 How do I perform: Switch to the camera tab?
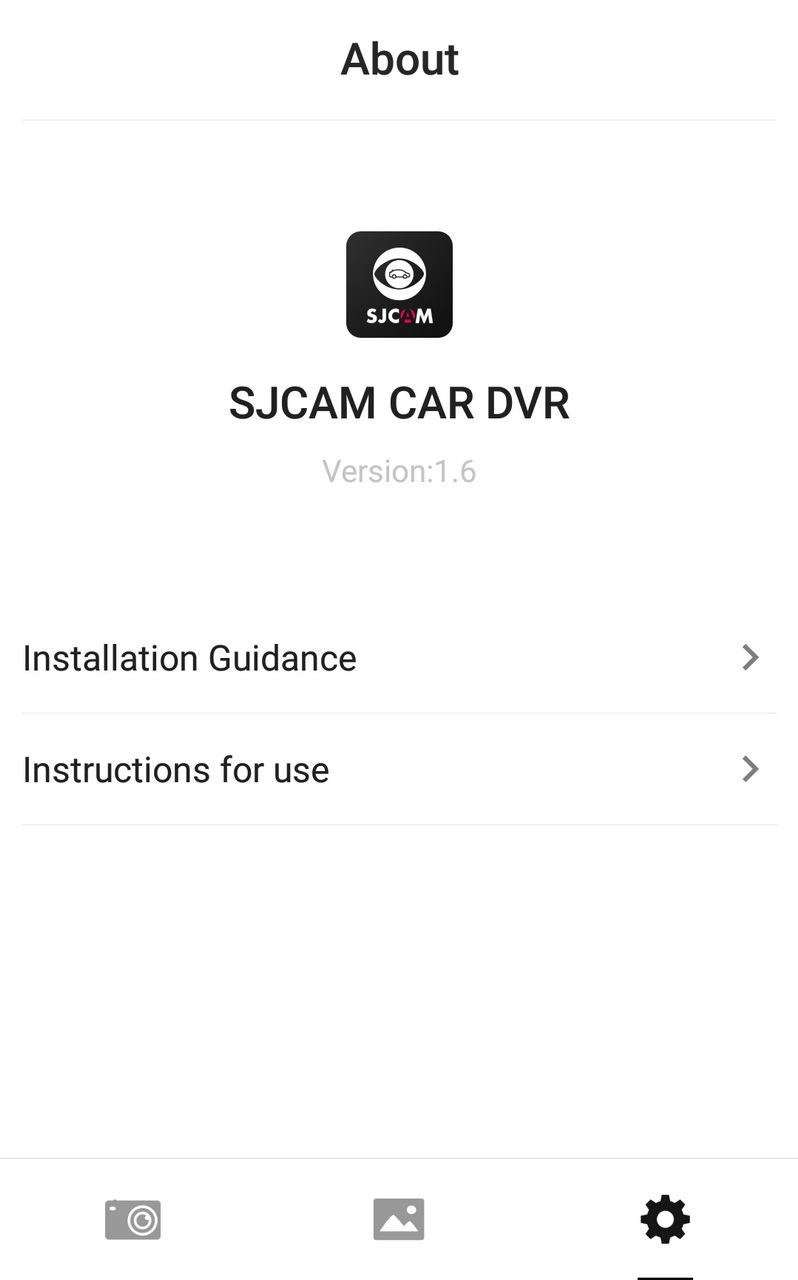pyautogui.click(x=133, y=1220)
